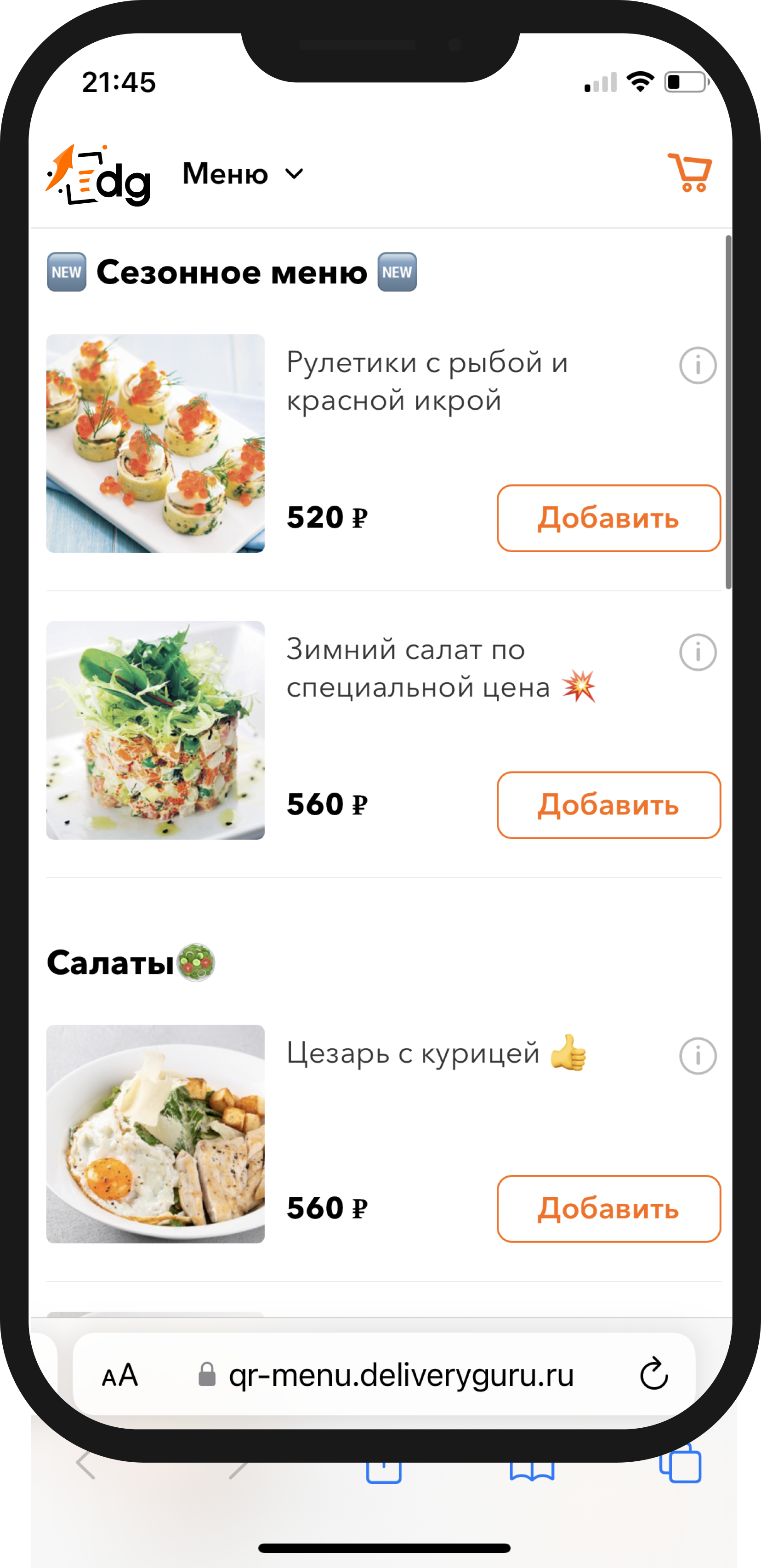
Task: Show info for Рулетики с рыбой
Action: click(697, 366)
